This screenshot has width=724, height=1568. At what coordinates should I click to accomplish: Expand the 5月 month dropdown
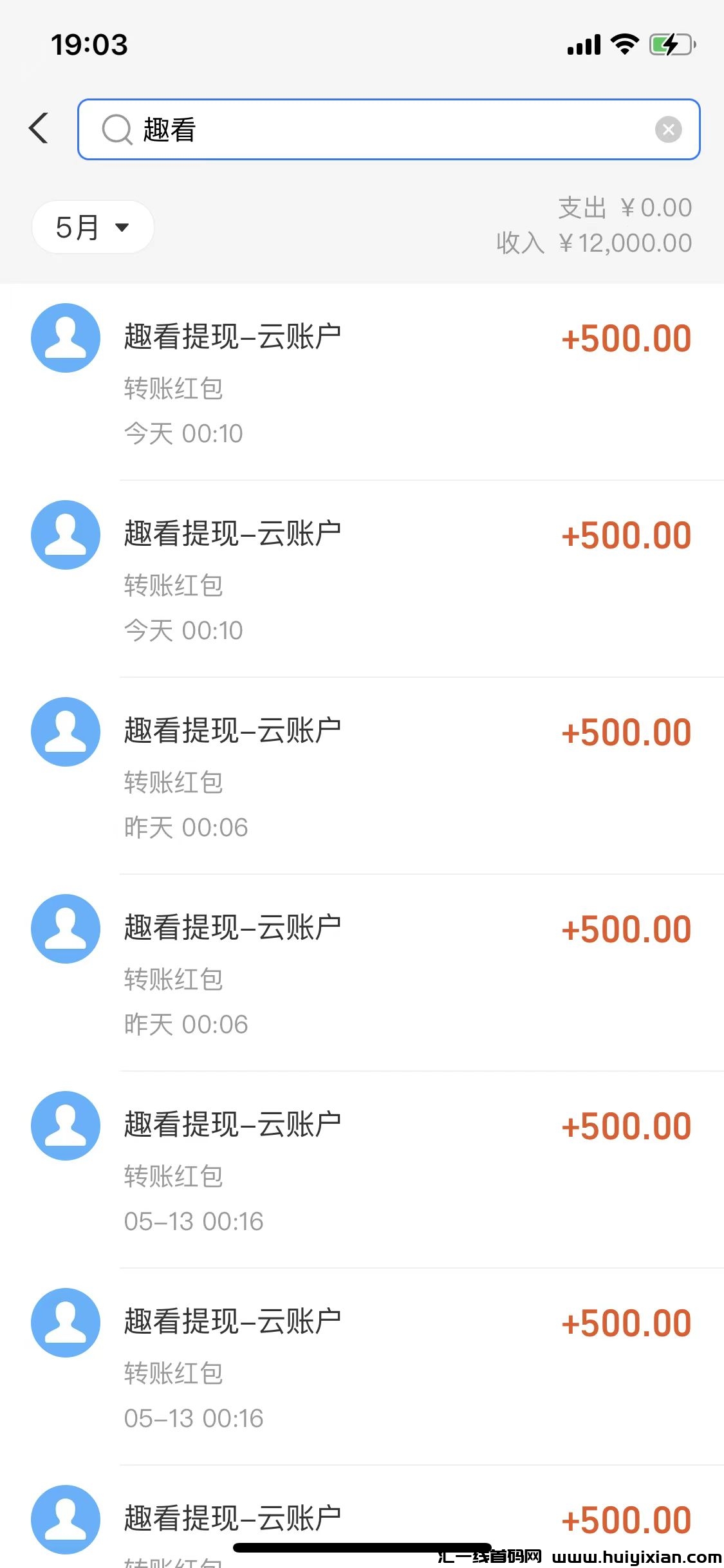click(93, 227)
